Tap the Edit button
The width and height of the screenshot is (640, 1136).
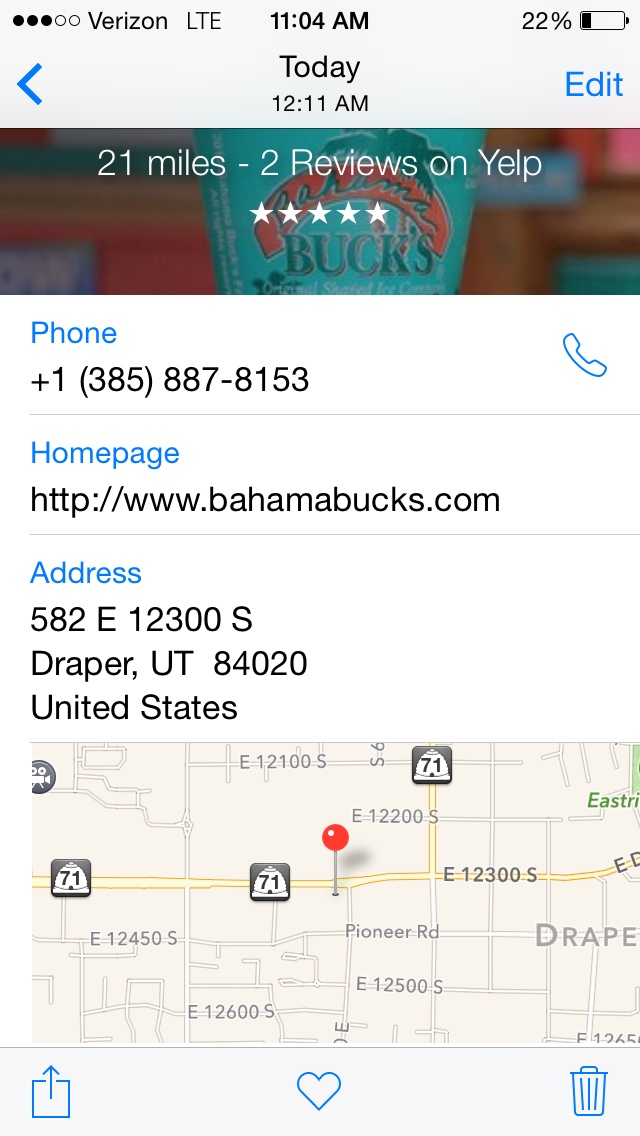pyautogui.click(x=593, y=84)
